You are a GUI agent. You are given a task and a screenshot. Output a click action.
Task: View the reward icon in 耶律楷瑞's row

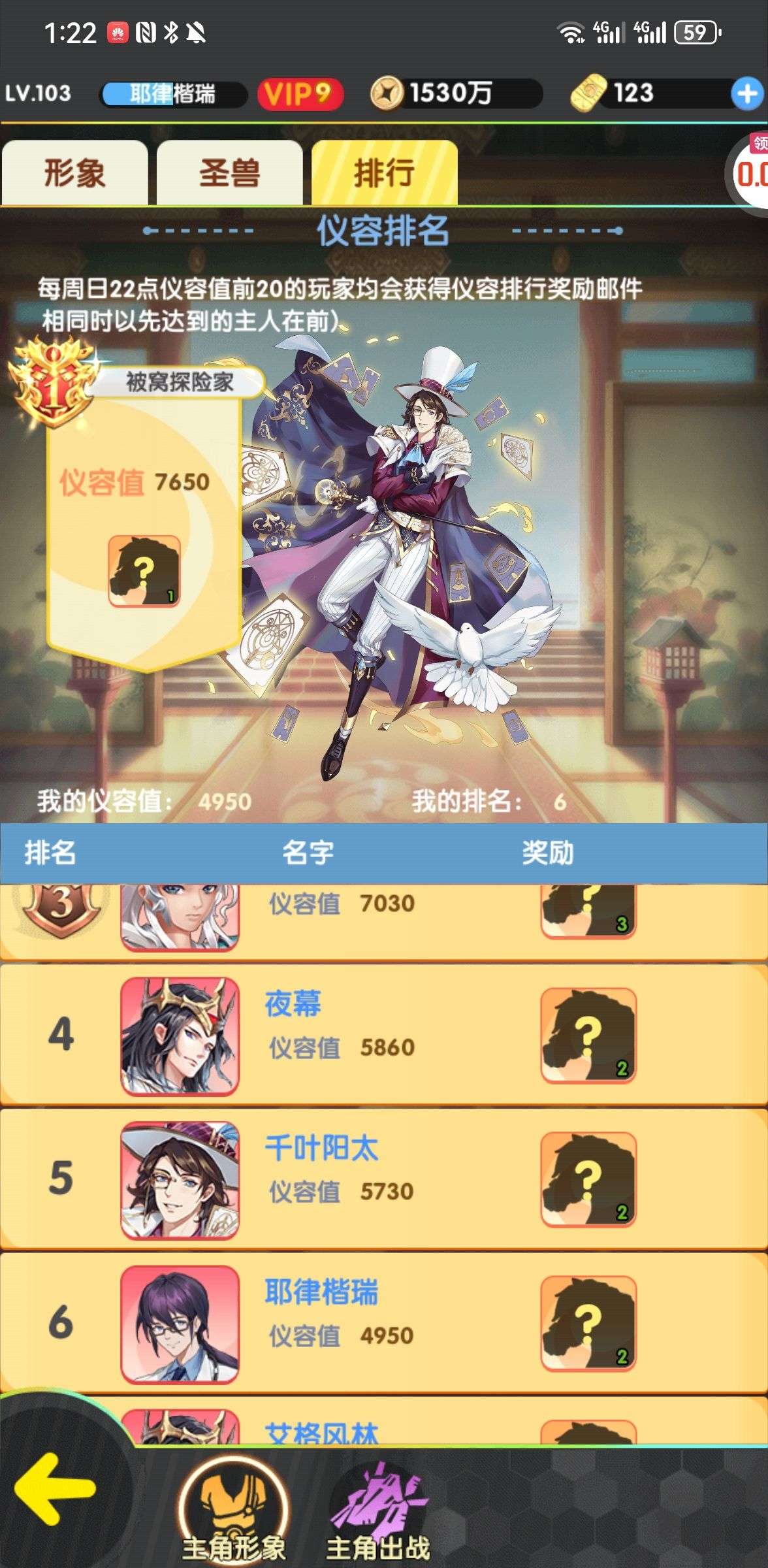point(588,1323)
